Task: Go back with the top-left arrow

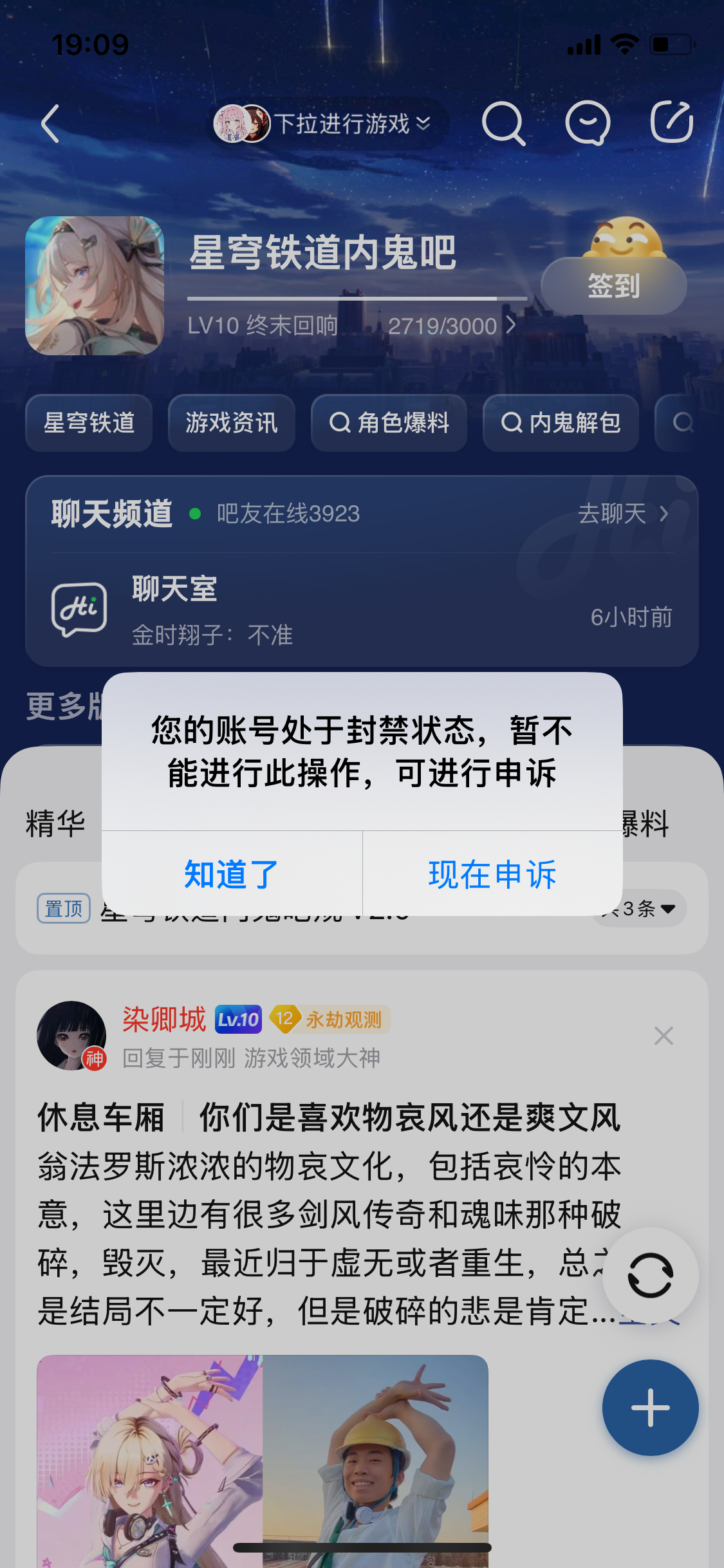Action: (50, 123)
